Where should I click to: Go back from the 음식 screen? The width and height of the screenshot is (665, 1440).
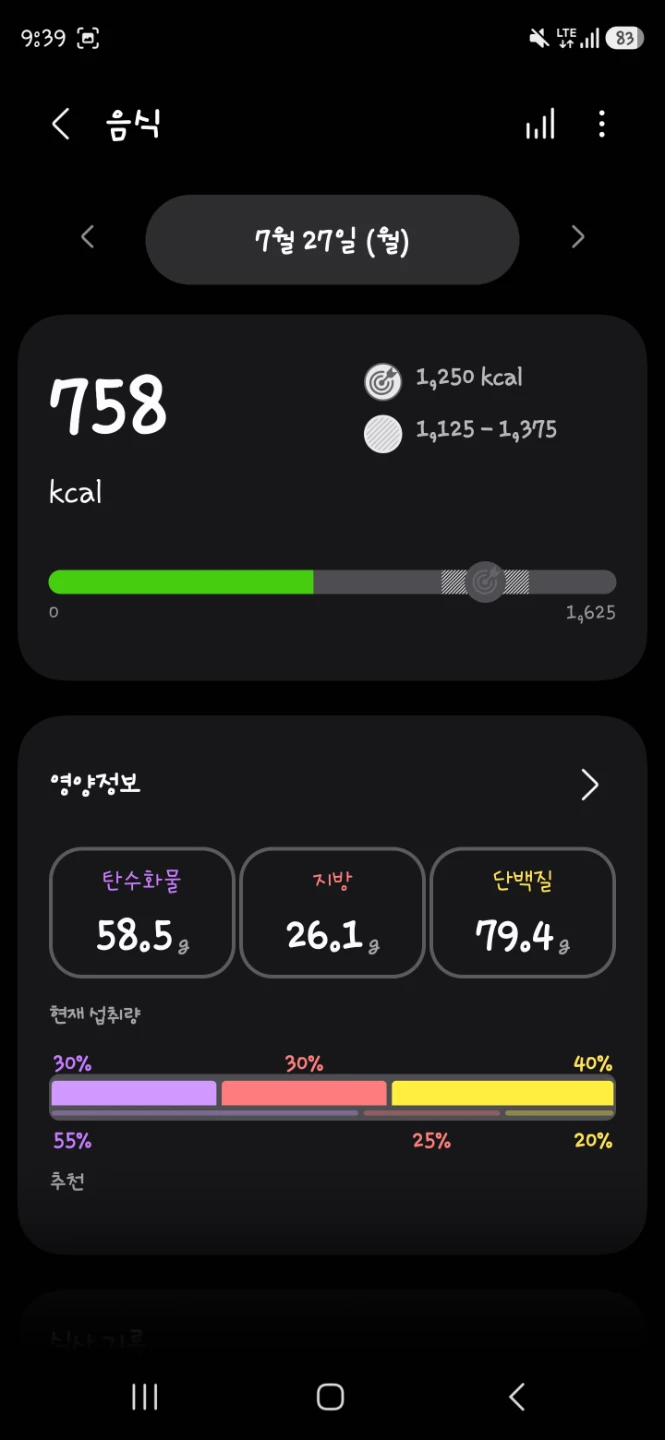click(61, 124)
